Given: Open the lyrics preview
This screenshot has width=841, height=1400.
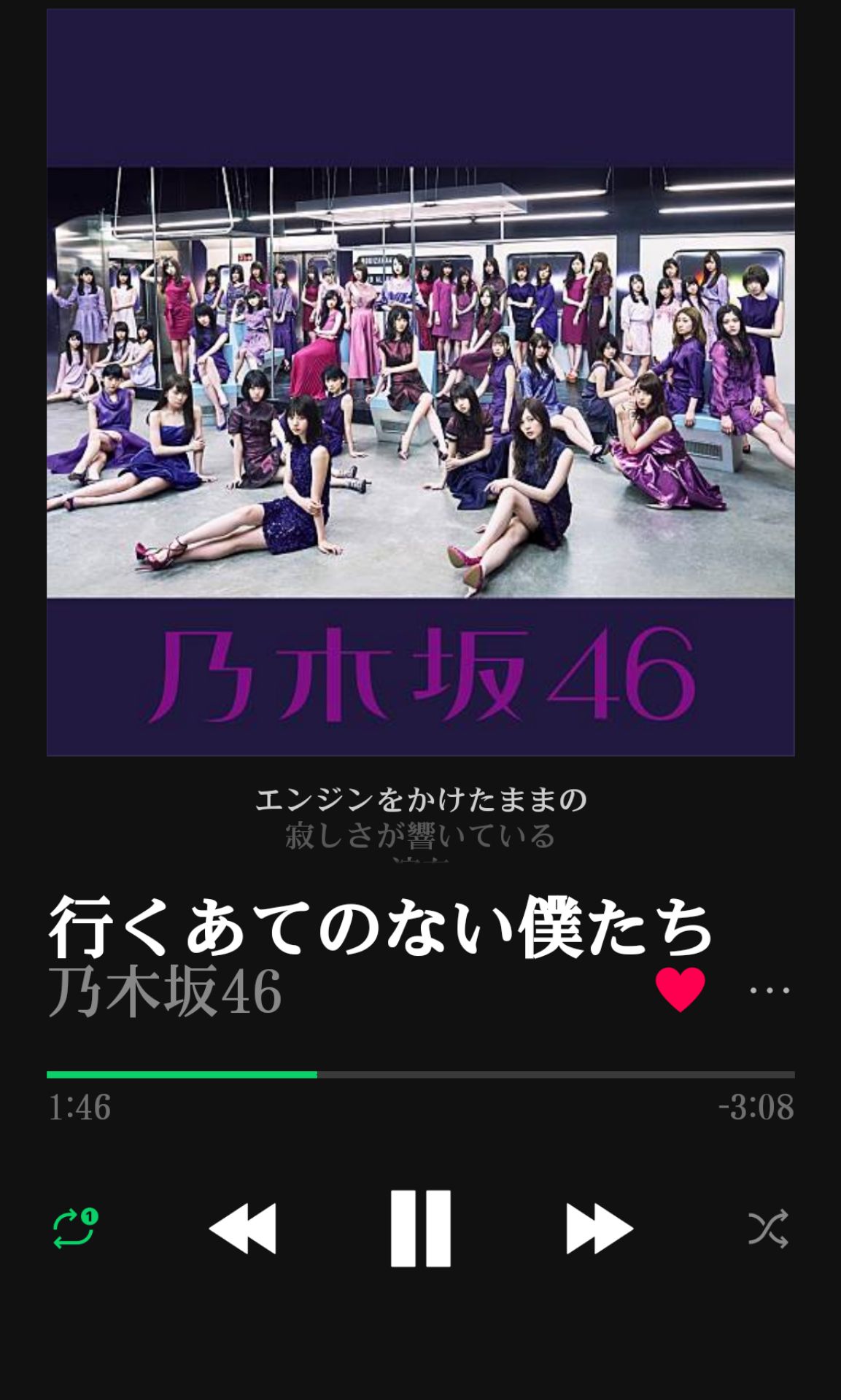Looking at the screenshot, I should pos(420,818).
